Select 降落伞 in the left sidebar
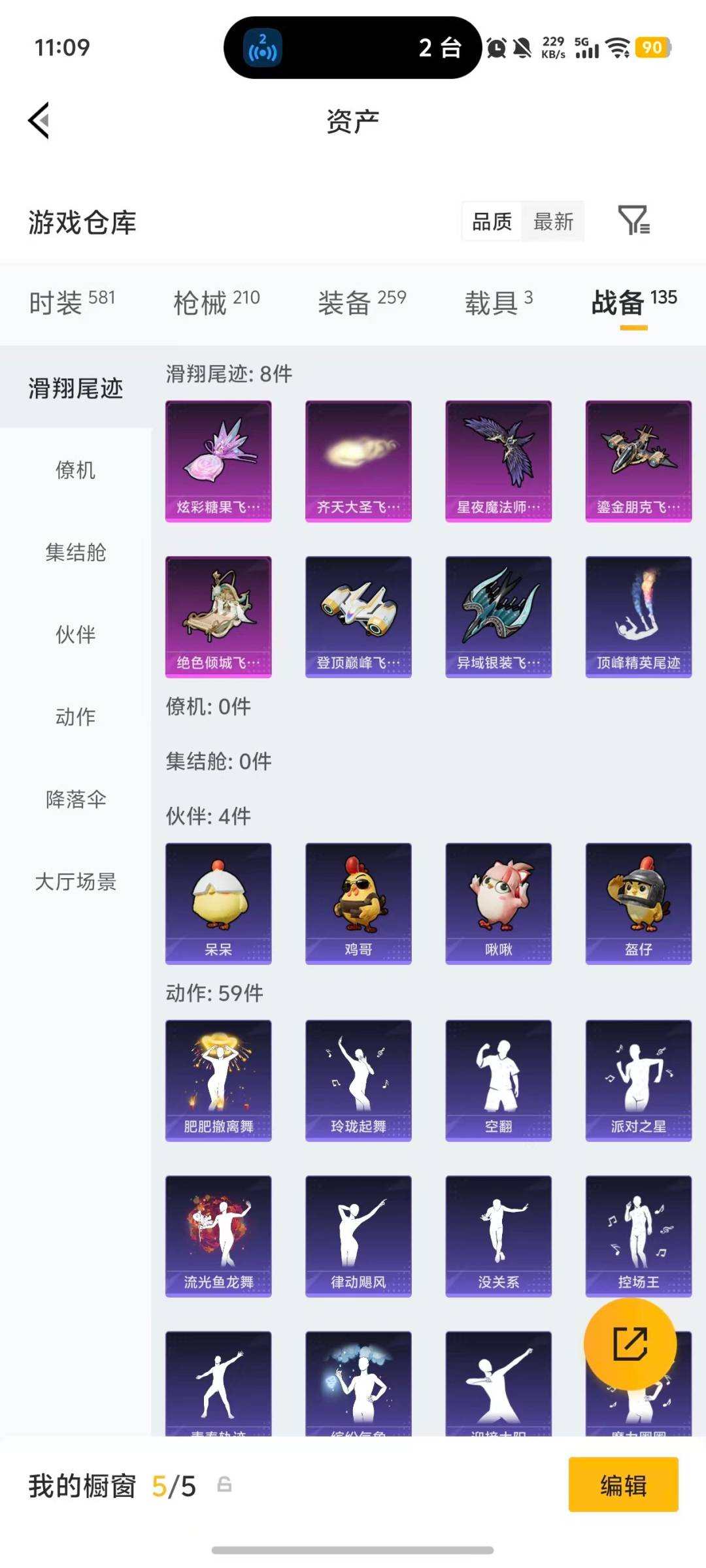Screen dimensions: 706x1568 click(x=74, y=799)
